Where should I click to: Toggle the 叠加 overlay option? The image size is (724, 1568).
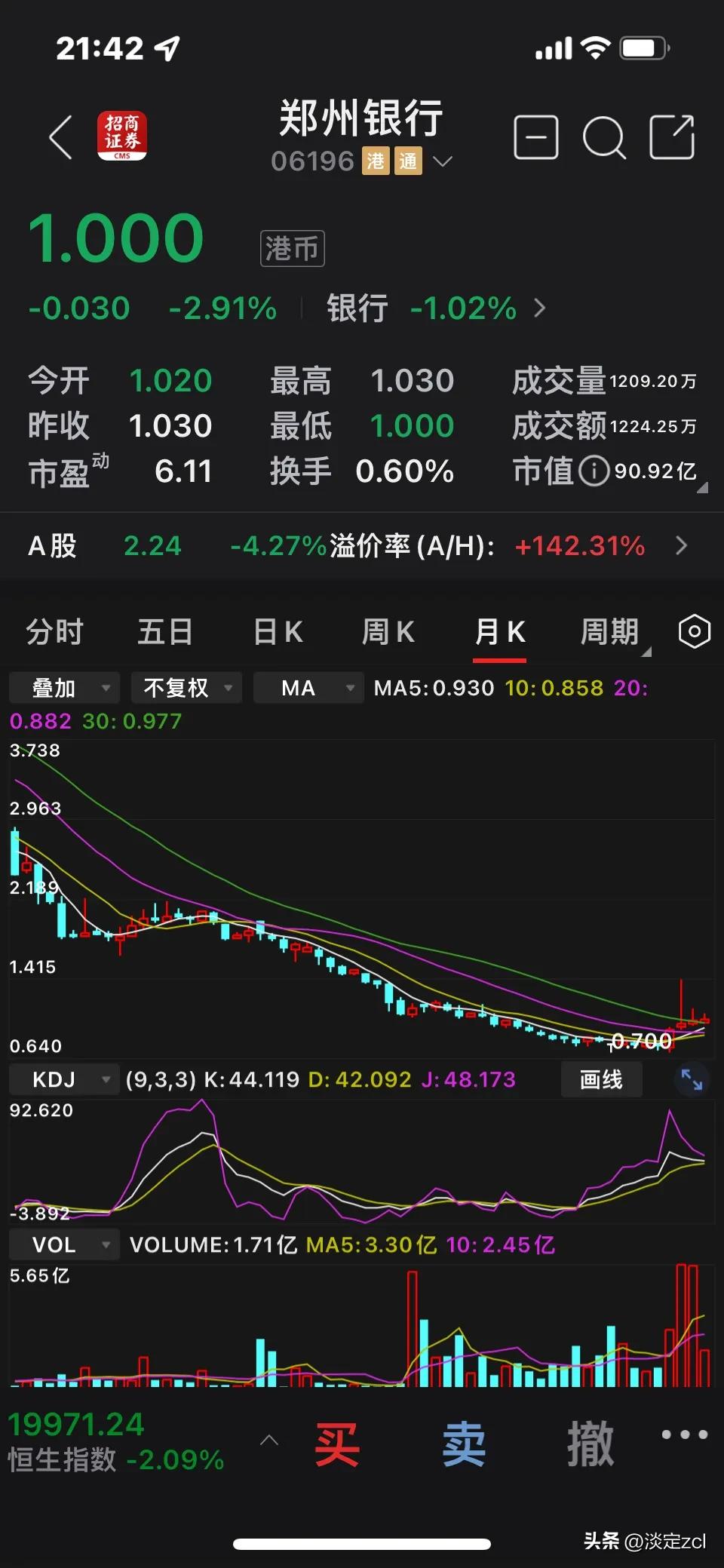click(x=63, y=687)
